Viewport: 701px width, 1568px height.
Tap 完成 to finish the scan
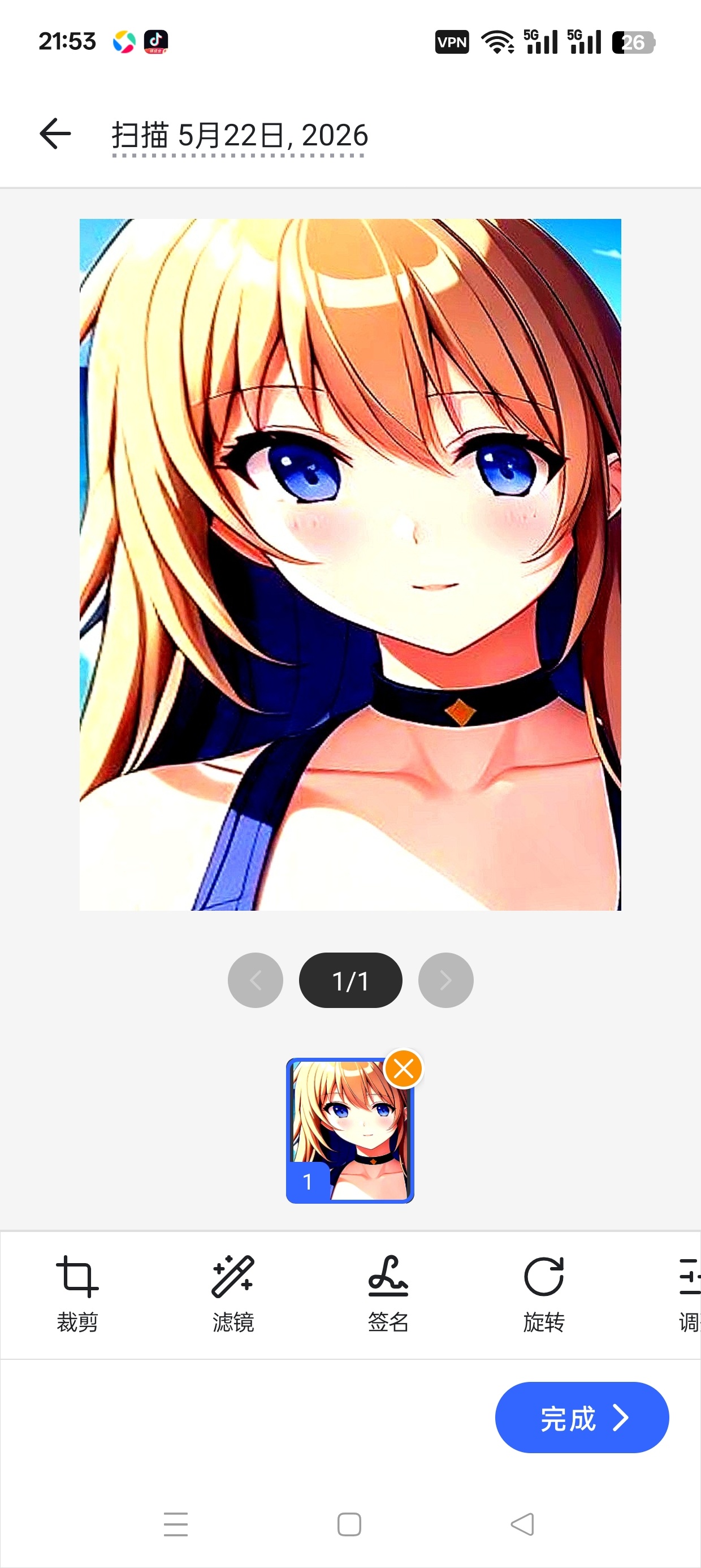(x=582, y=1418)
